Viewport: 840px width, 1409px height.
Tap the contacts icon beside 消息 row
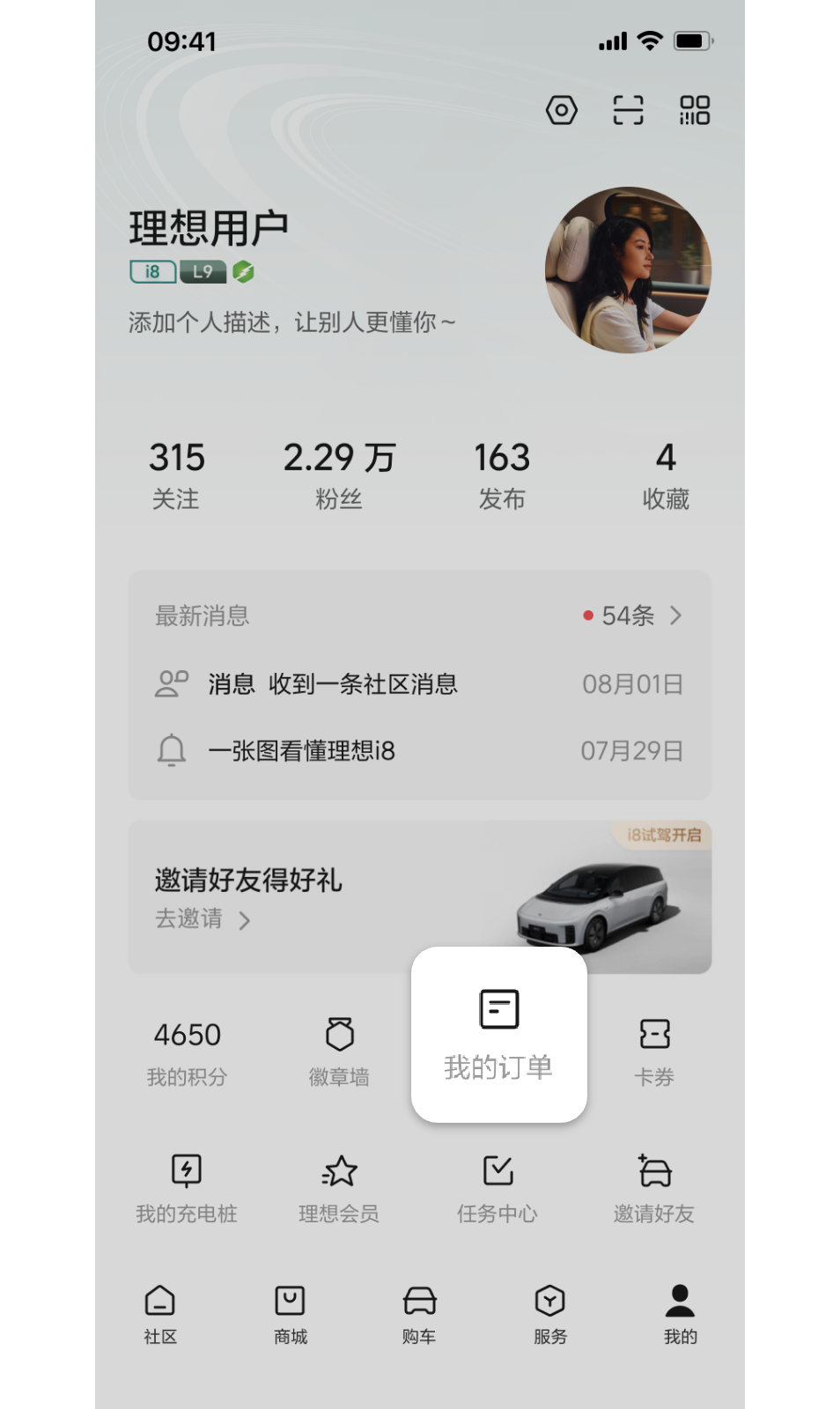point(171,683)
